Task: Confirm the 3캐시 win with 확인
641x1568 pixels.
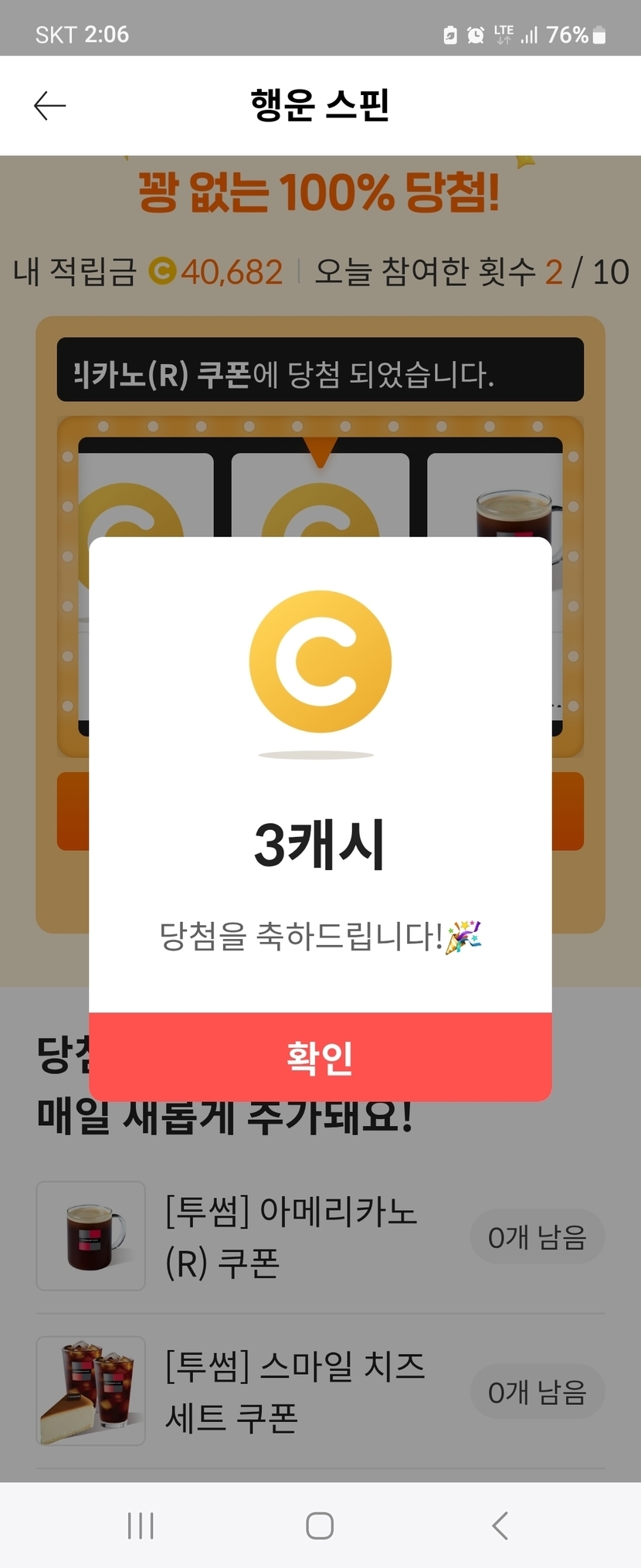Action: click(x=320, y=1056)
